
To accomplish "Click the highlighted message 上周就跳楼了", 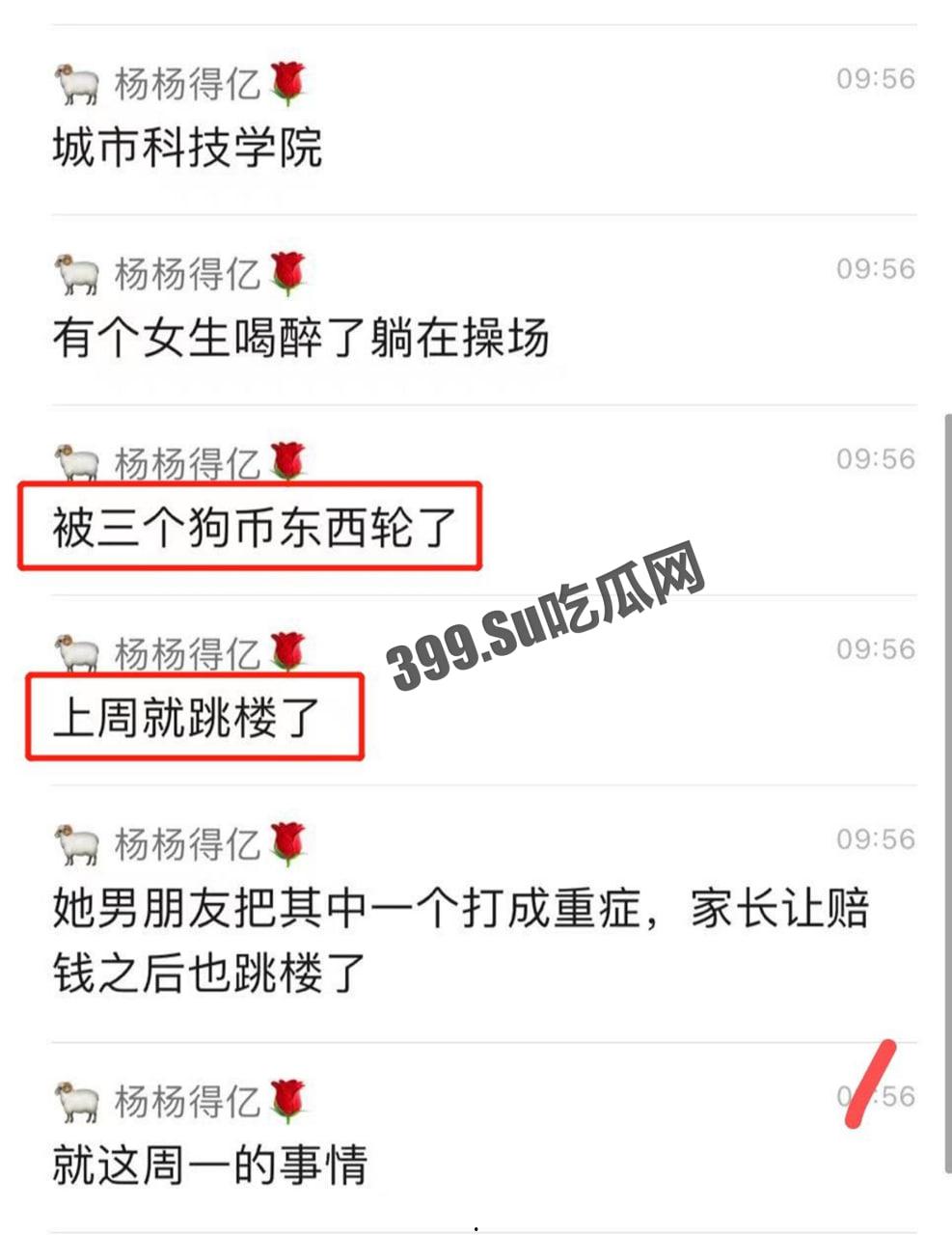I will [x=188, y=714].
